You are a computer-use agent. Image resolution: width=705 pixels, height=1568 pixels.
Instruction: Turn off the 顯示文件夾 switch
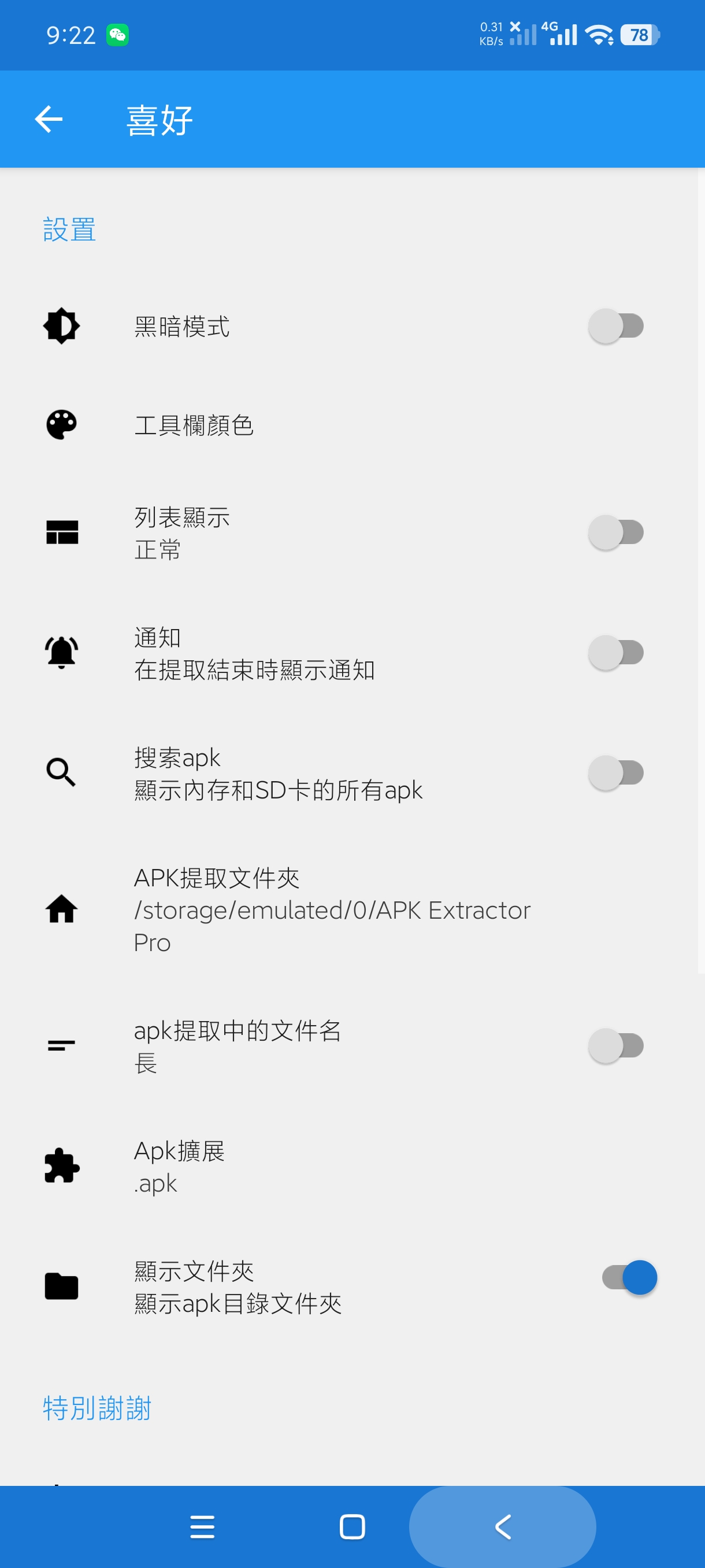pyautogui.click(x=629, y=1277)
